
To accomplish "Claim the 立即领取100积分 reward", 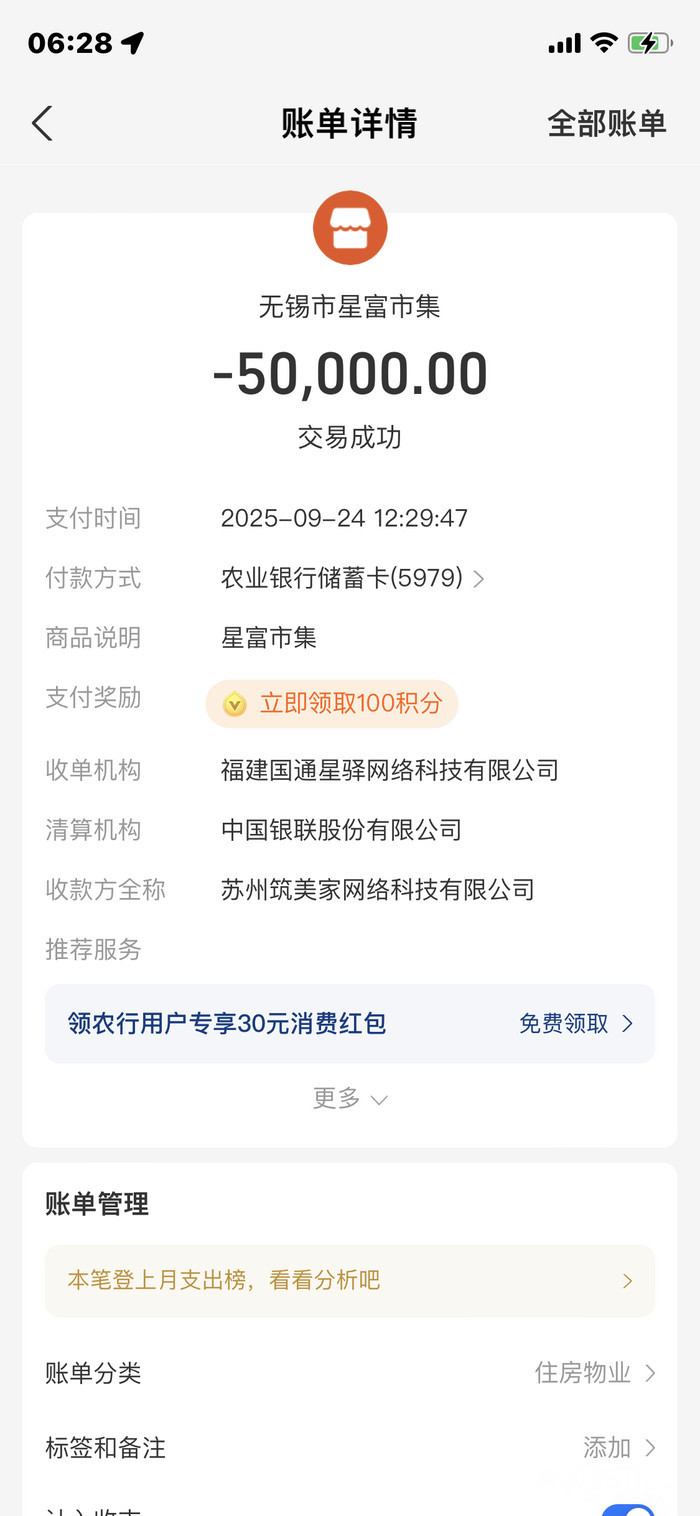I will (x=332, y=704).
